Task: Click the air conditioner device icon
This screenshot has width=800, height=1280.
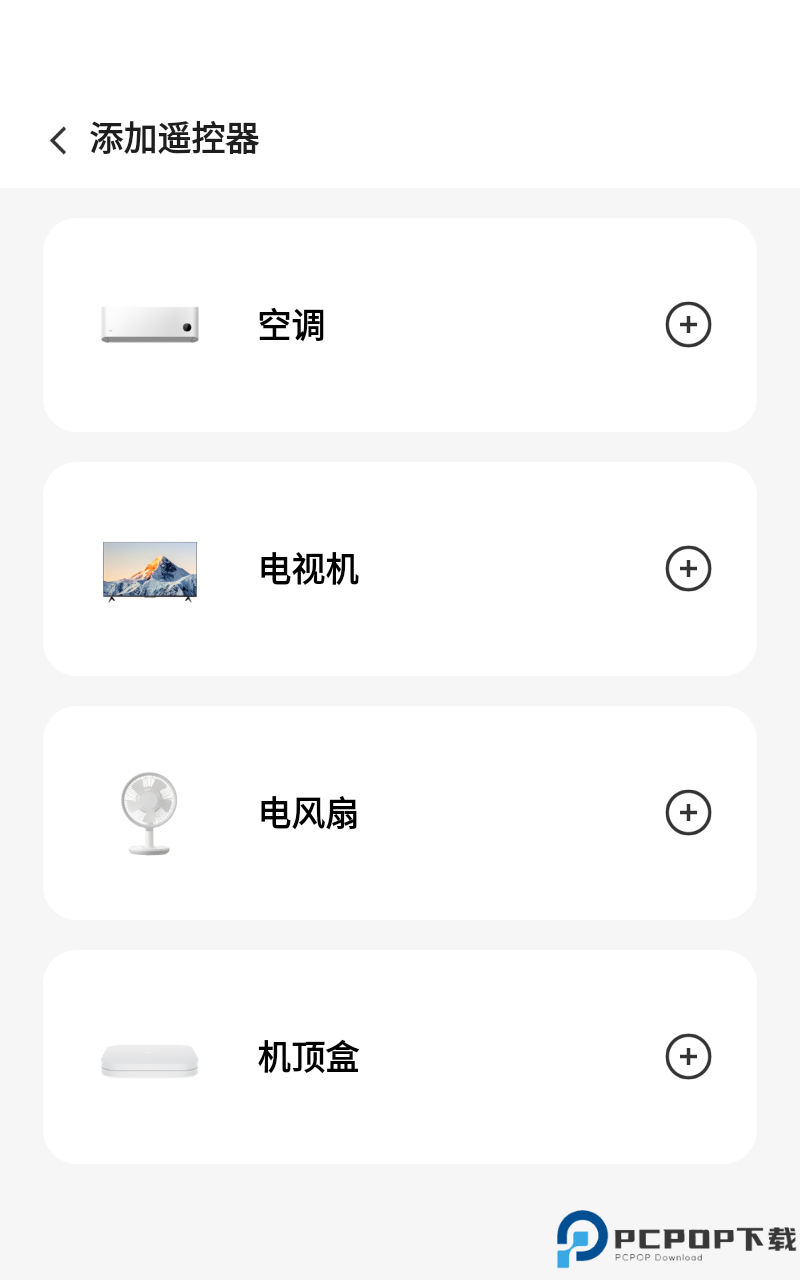Action: (150, 325)
